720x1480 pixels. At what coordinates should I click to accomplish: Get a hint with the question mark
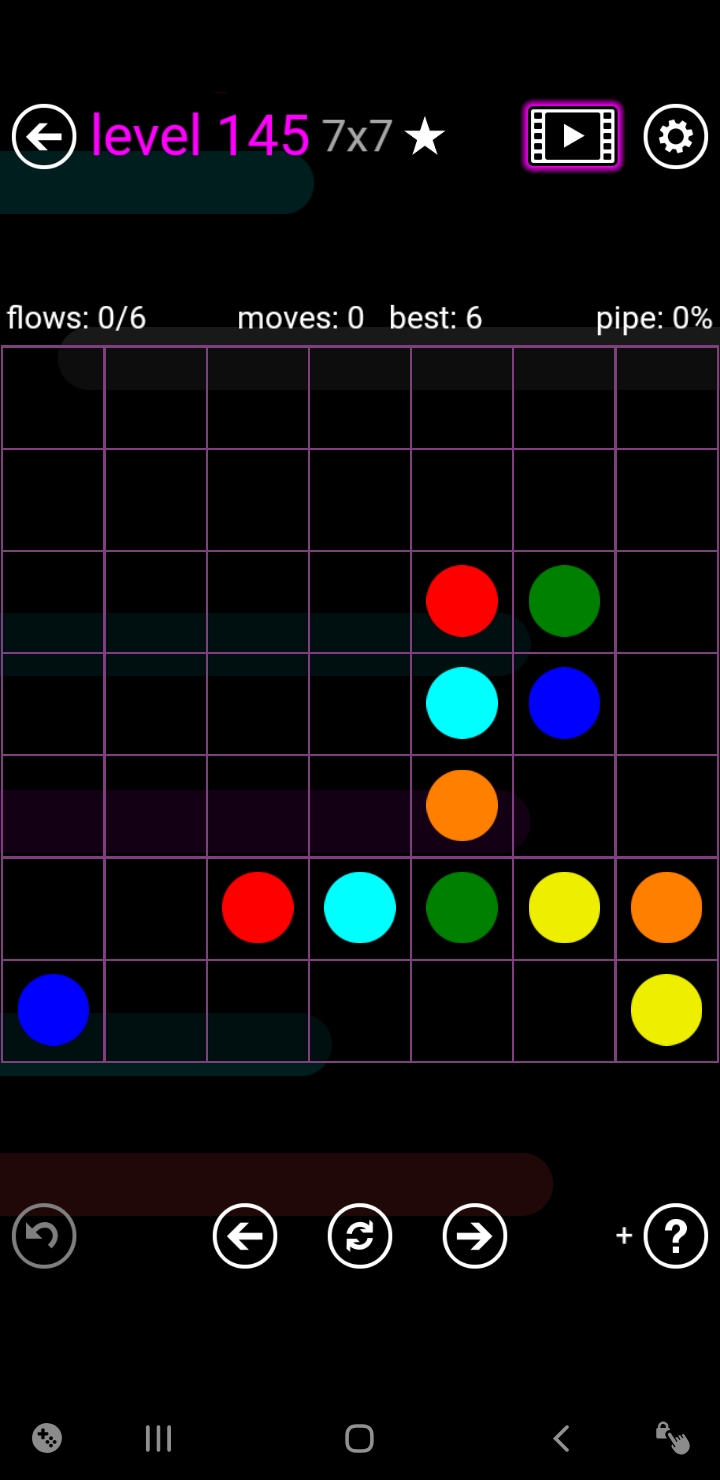tap(675, 1236)
